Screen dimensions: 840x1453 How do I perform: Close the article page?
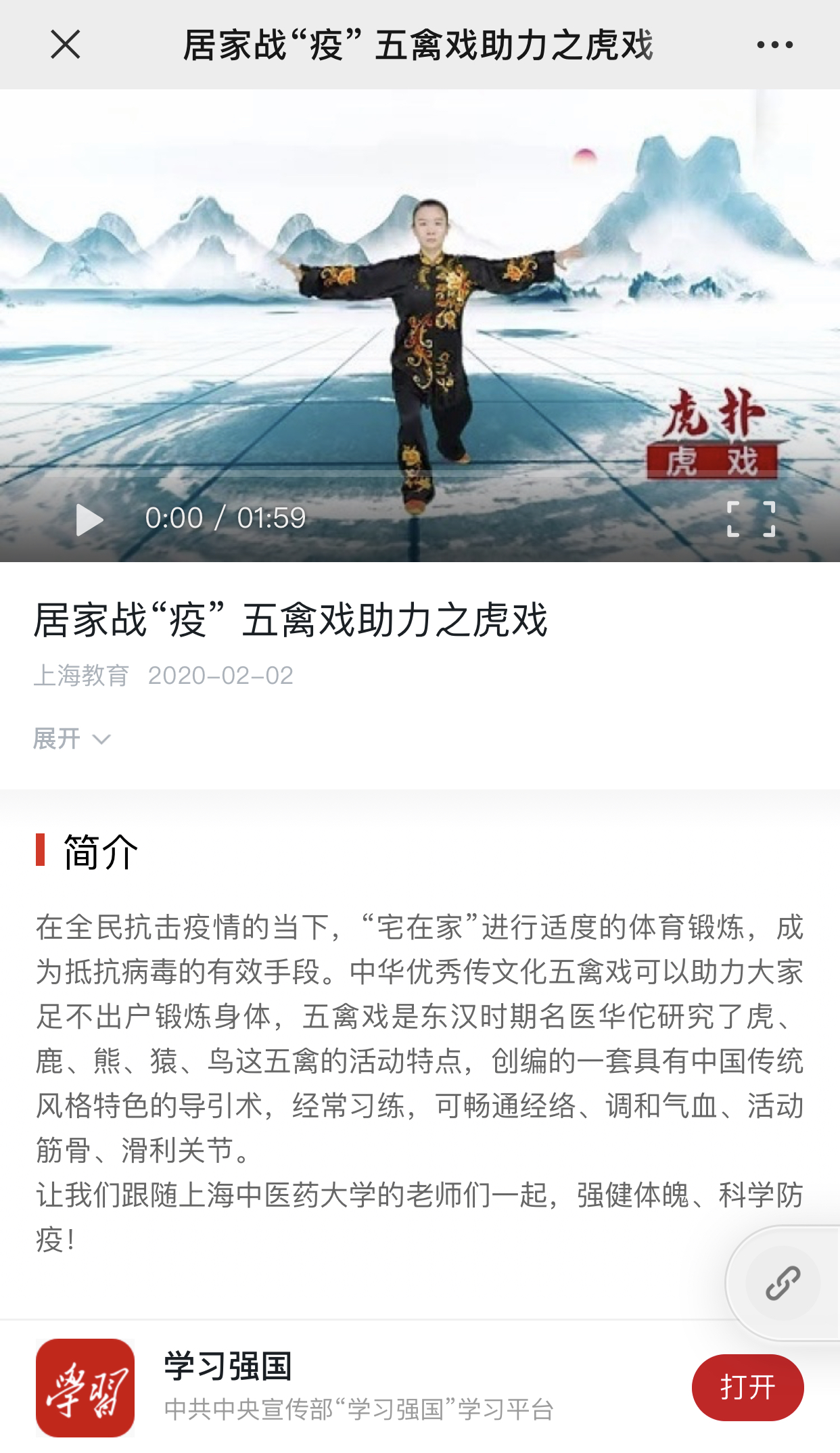tap(66, 45)
